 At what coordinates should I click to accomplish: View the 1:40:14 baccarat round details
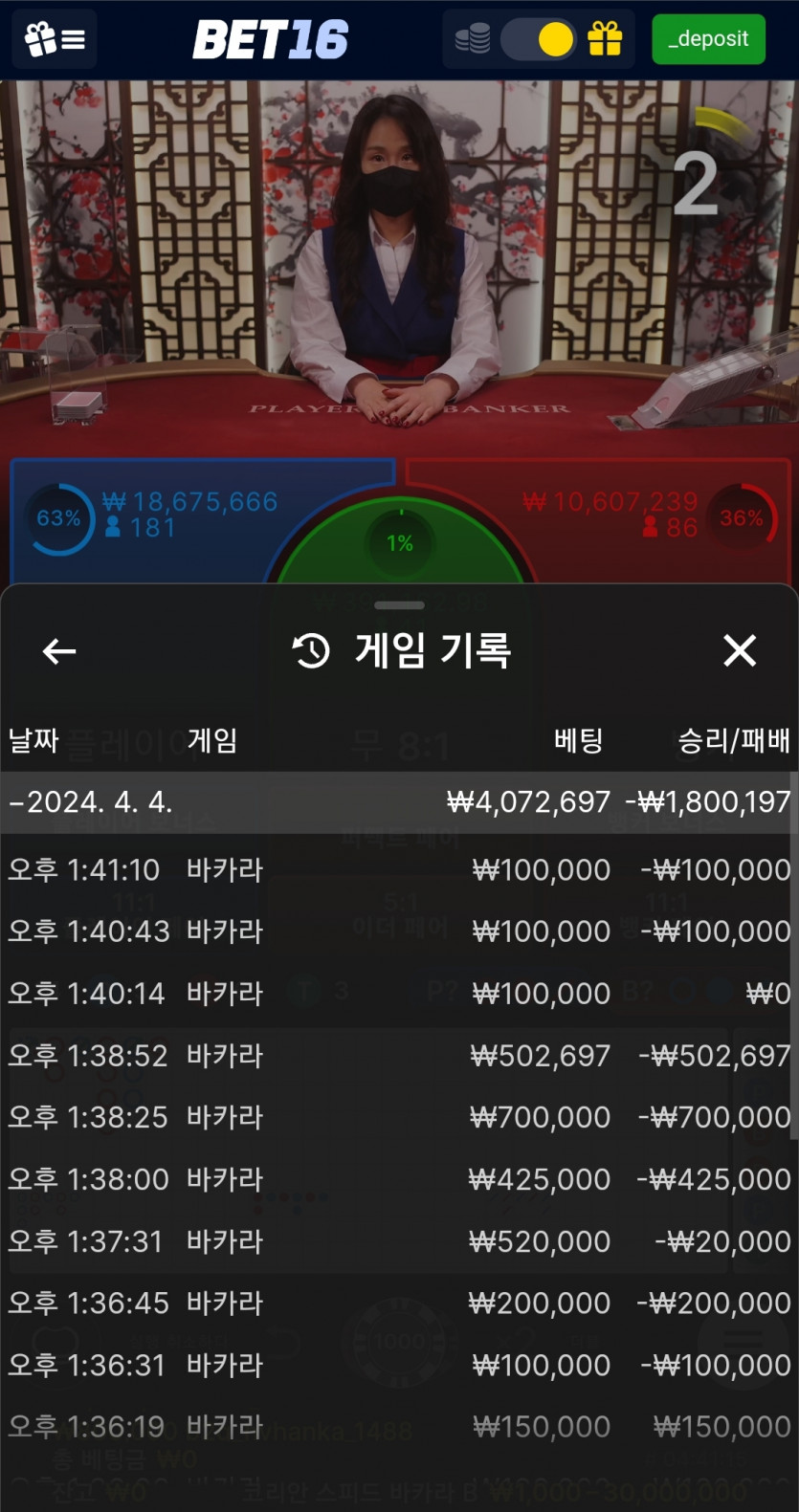tap(399, 993)
